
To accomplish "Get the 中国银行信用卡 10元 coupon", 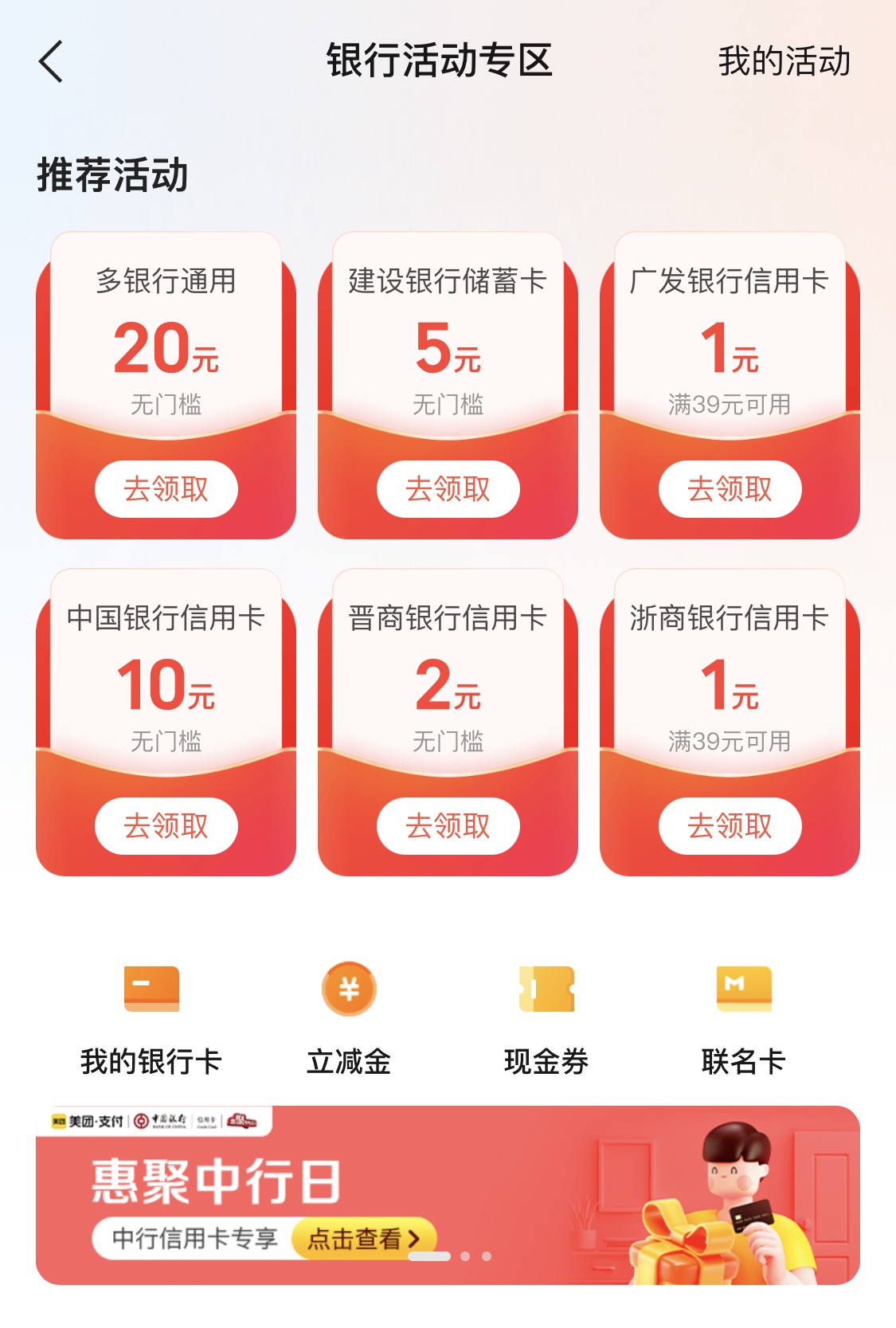I will click(166, 825).
